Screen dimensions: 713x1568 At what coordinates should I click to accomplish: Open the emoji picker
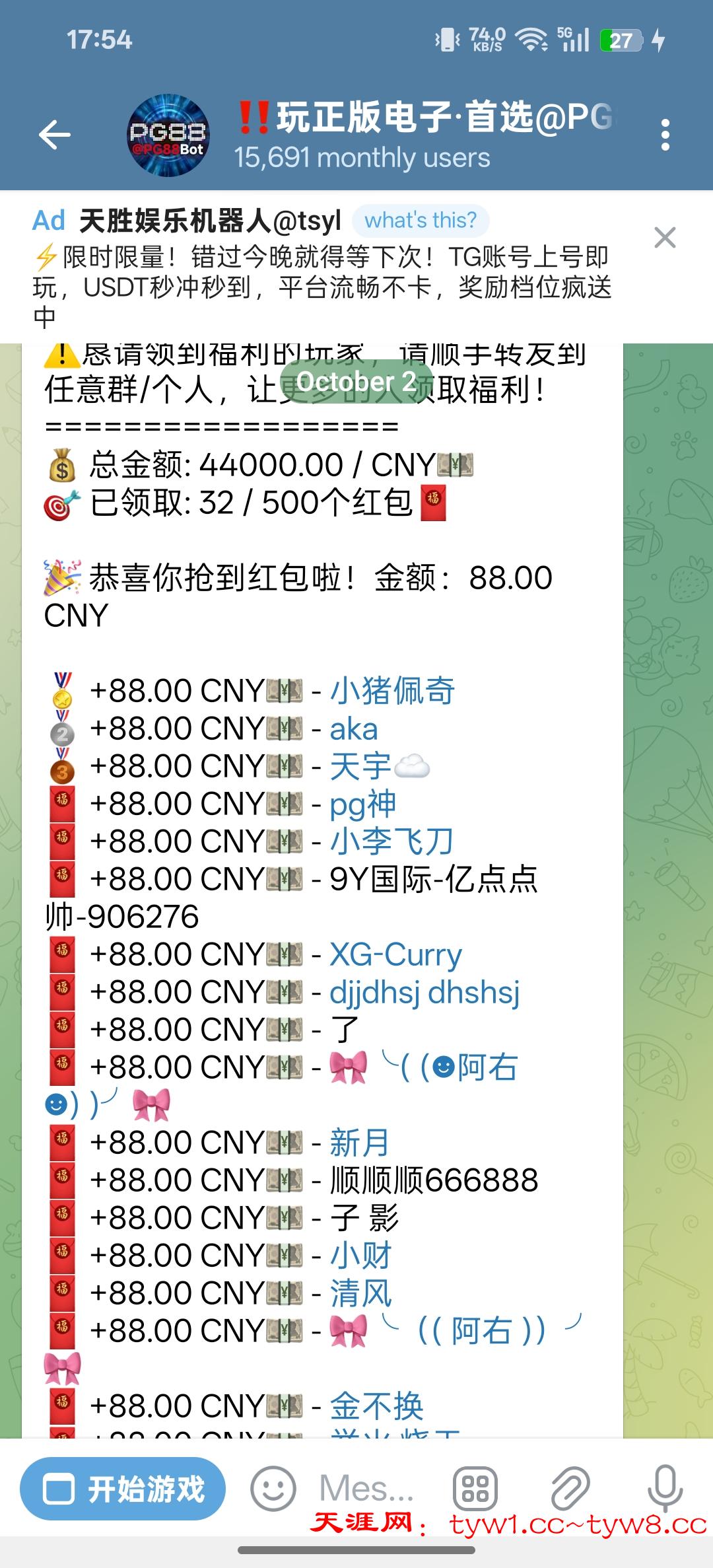click(273, 1489)
